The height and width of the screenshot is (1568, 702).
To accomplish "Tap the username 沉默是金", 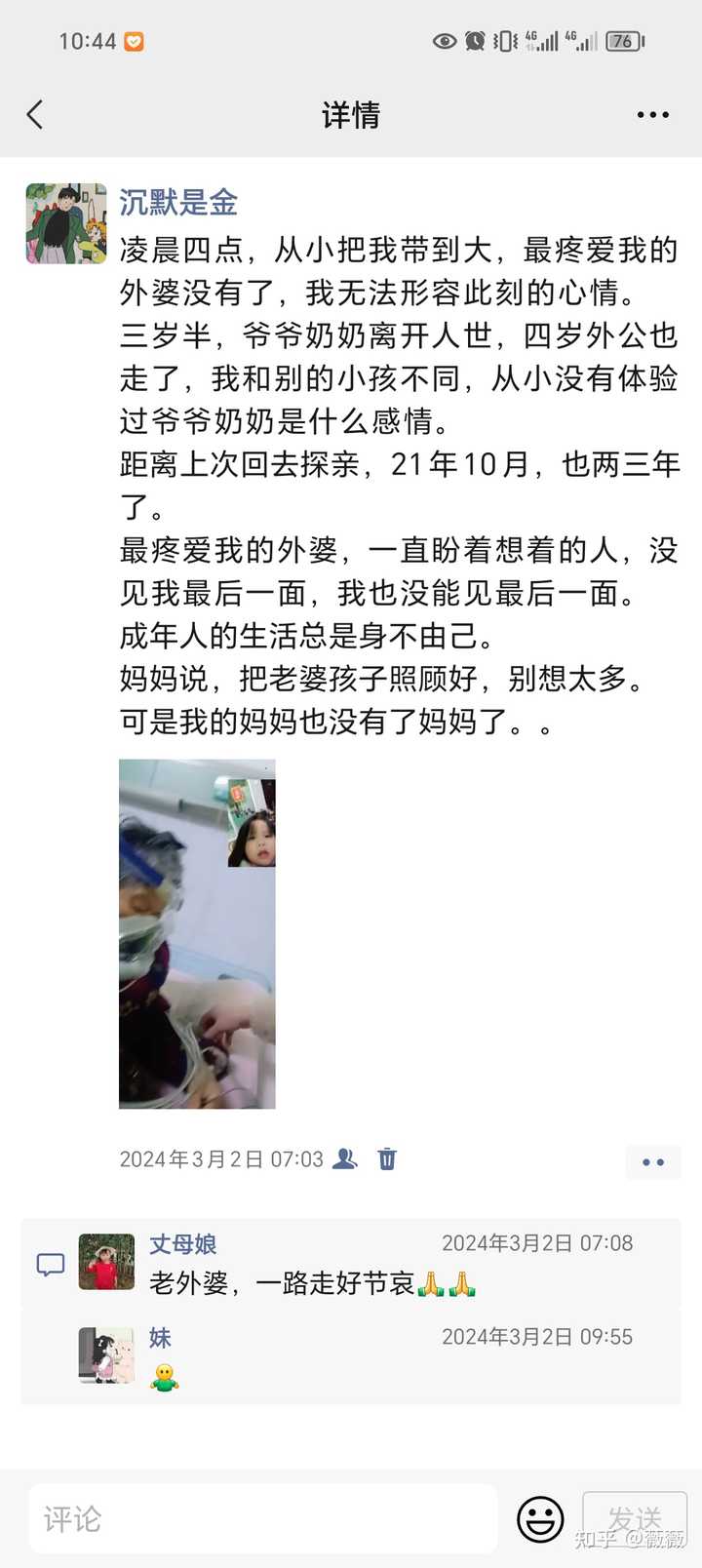I will (178, 203).
